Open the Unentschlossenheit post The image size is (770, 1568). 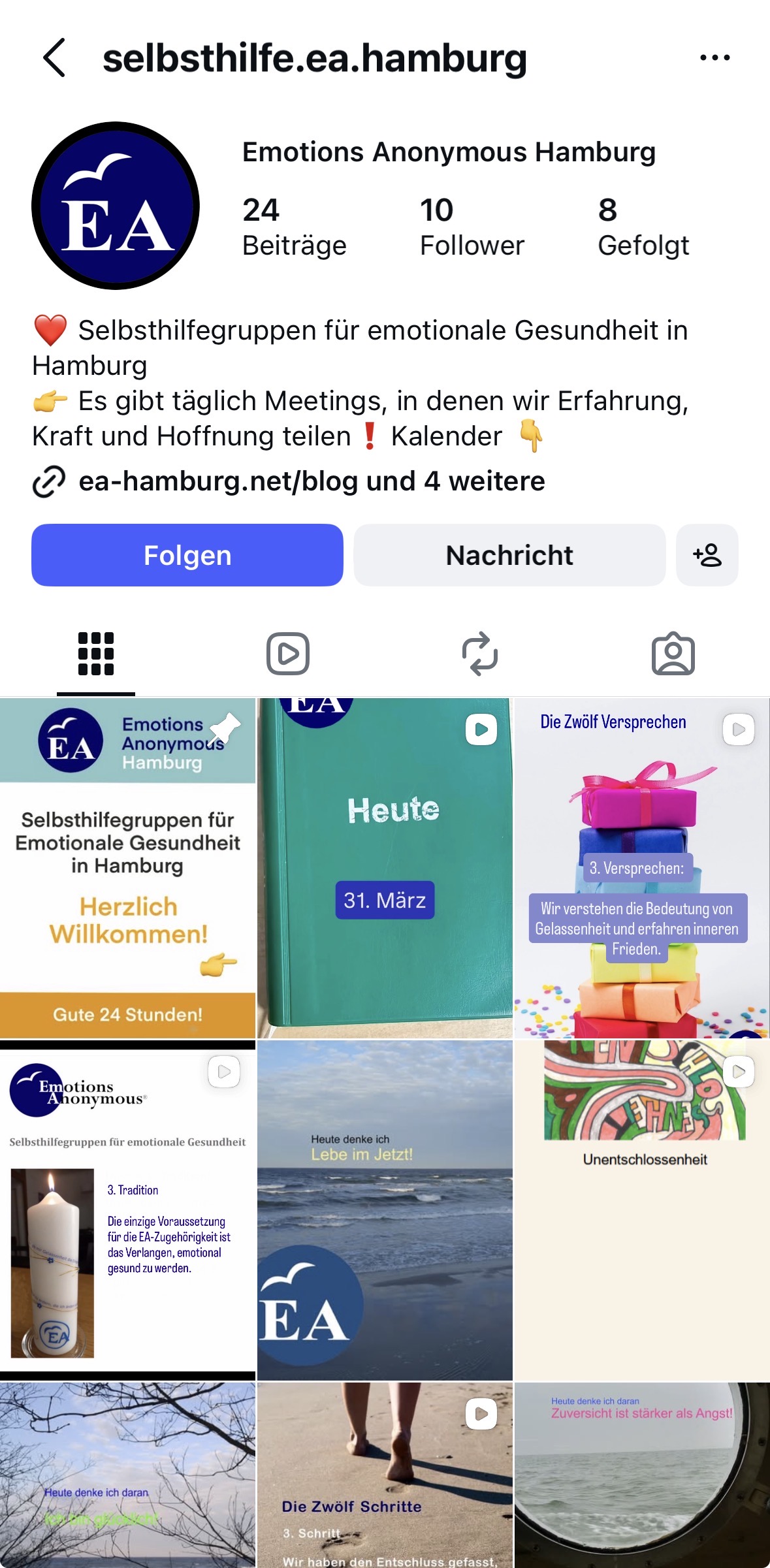pyautogui.click(x=642, y=1210)
